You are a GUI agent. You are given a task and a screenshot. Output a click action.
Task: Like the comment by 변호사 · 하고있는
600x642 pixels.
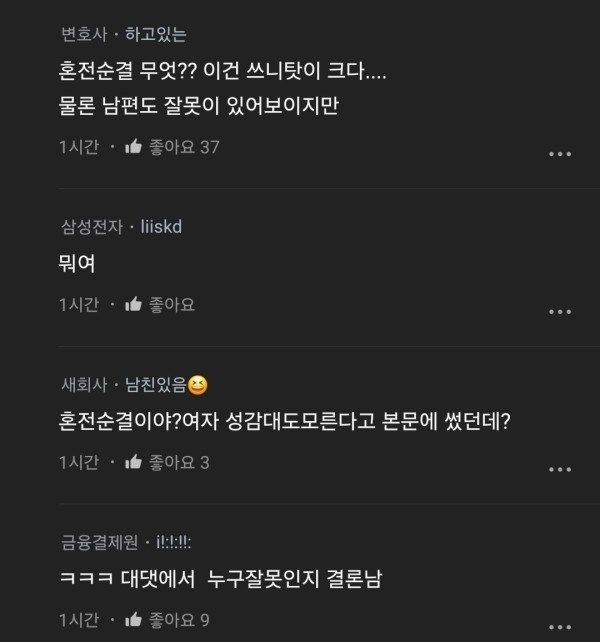point(133,147)
